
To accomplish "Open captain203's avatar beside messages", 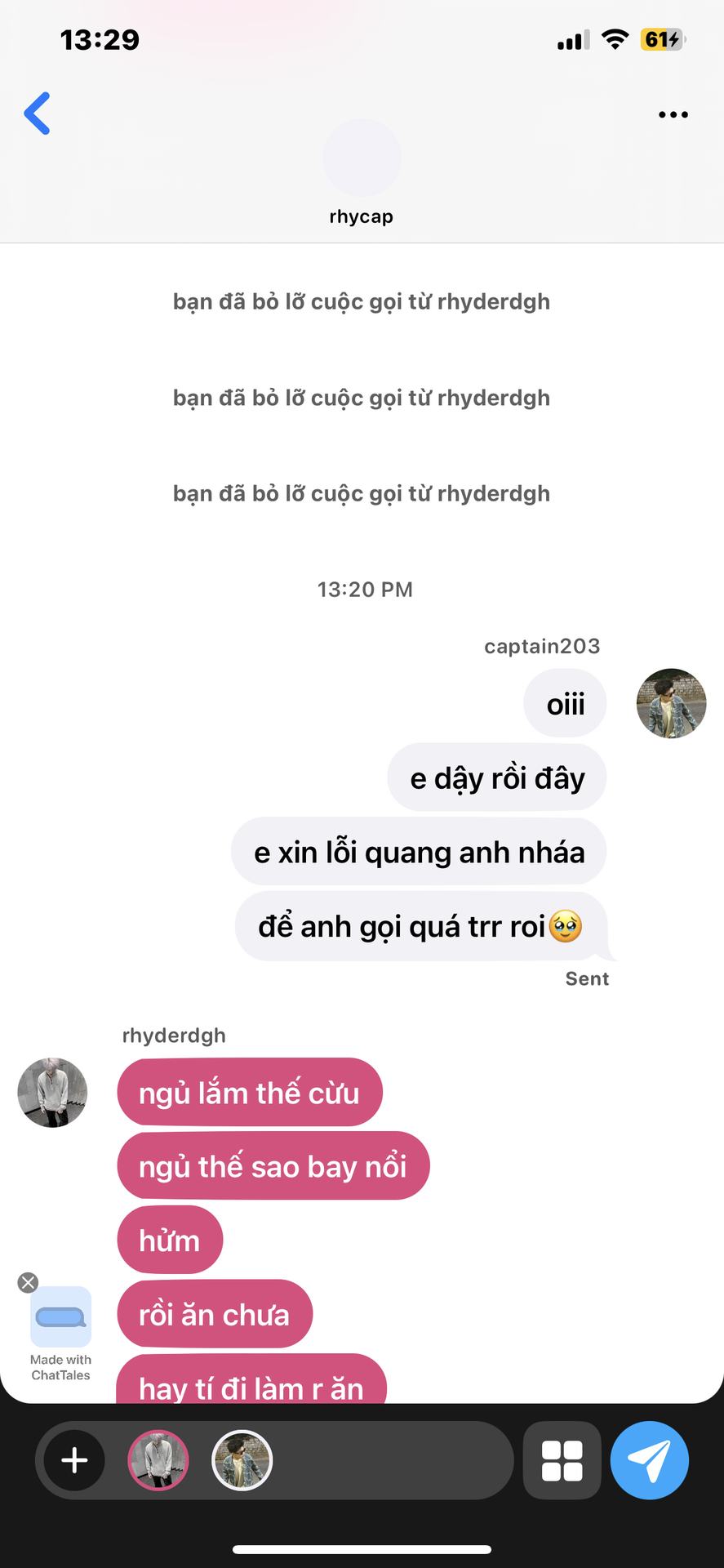I will pyautogui.click(x=671, y=703).
